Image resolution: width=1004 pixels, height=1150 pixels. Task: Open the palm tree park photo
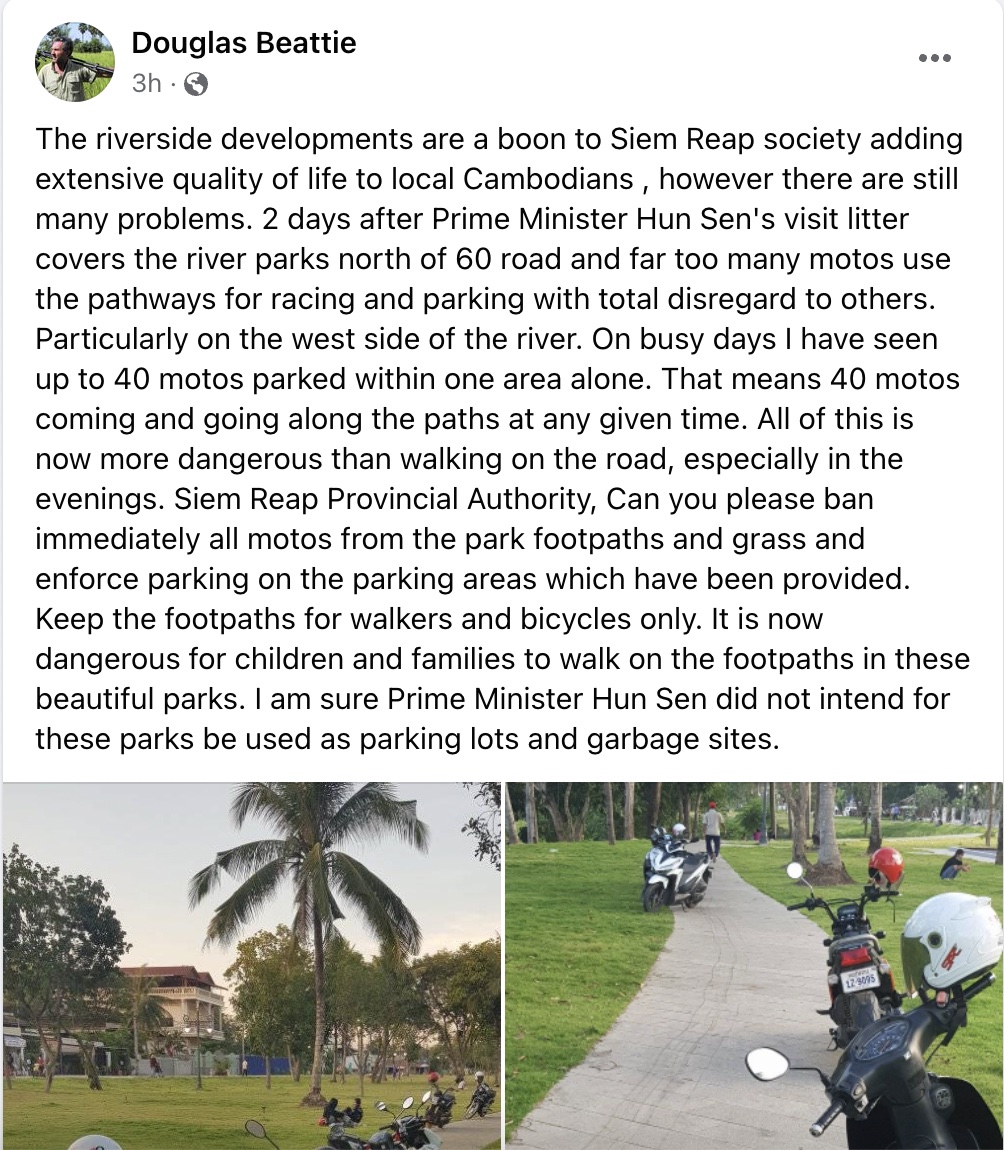click(250, 965)
